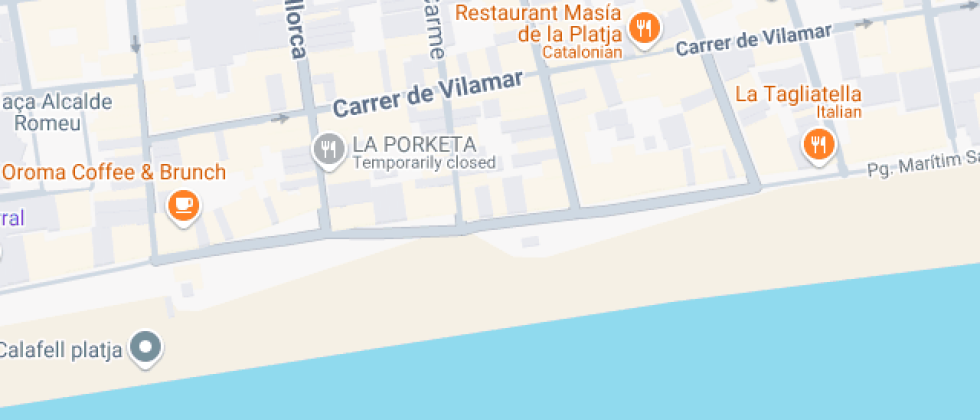
Task: Select the La Tagliatella restaurant pin
Action: [818, 145]
